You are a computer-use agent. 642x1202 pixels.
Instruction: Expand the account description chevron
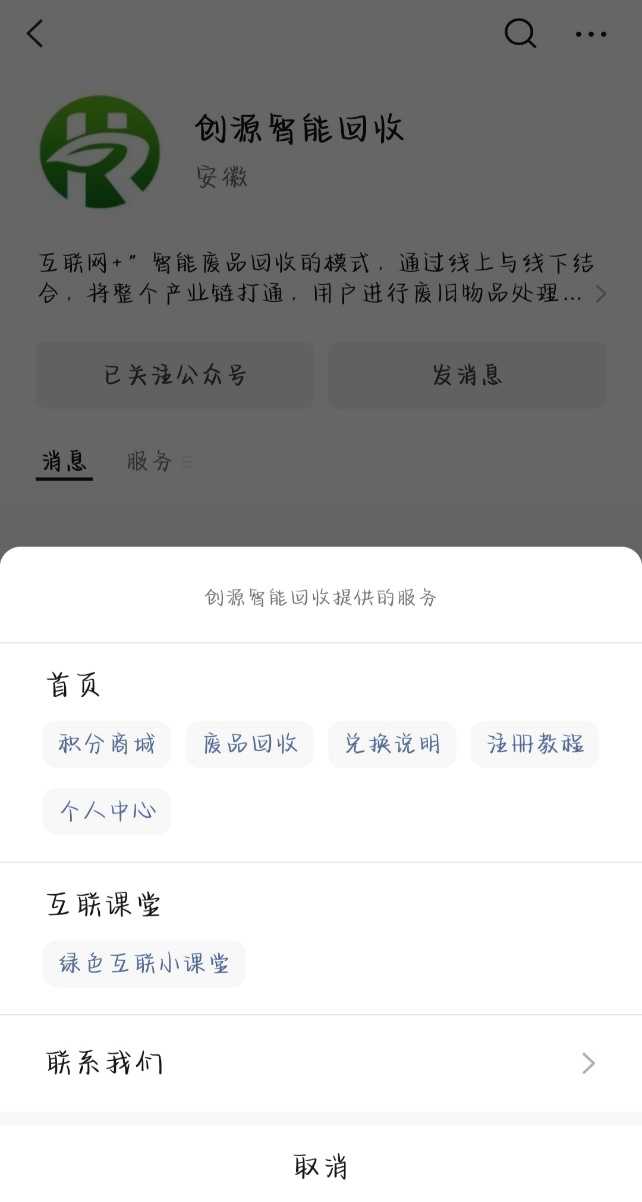[x=600, y=294]
